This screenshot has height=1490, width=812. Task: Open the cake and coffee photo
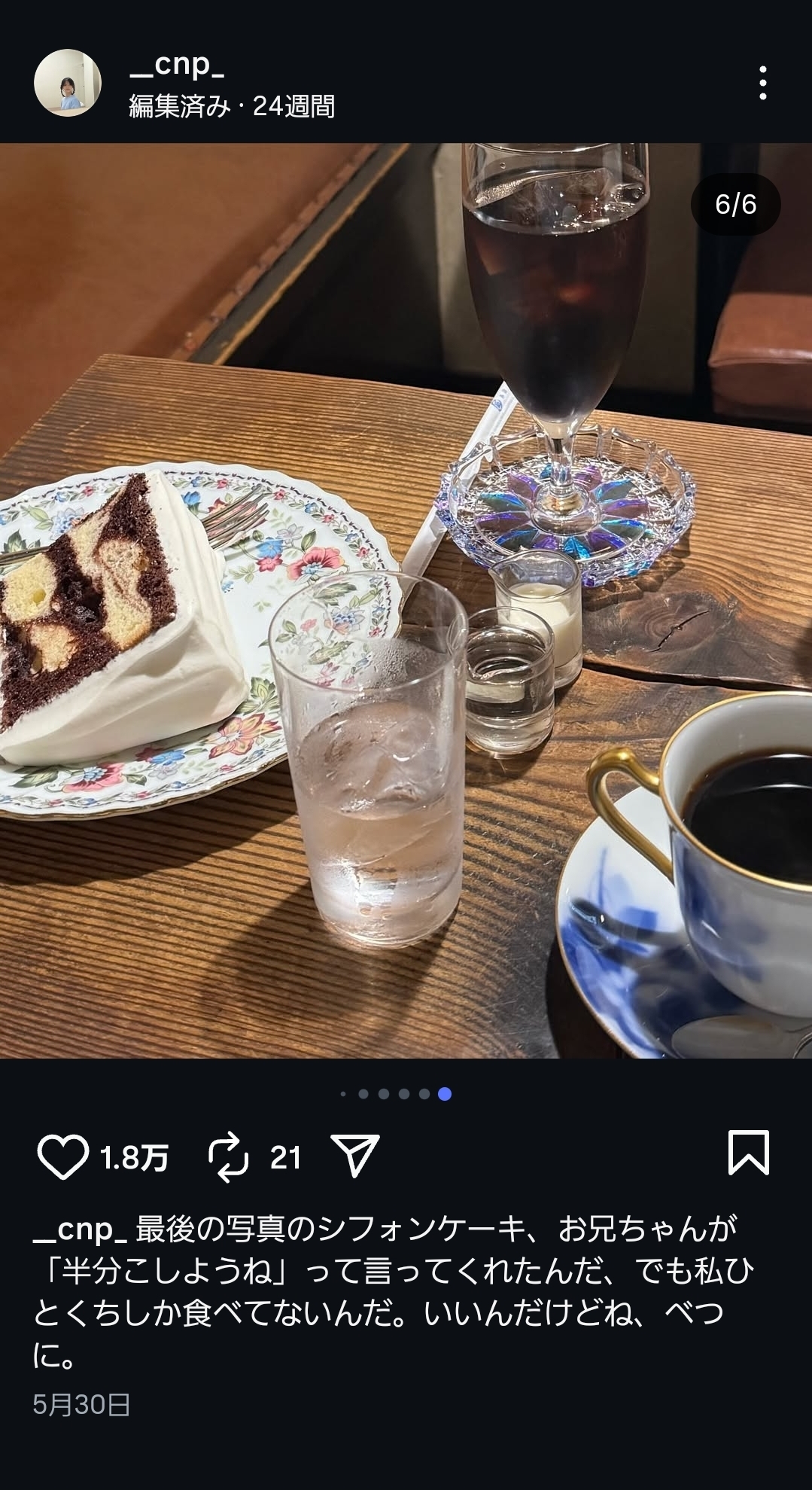coord(406,600)
